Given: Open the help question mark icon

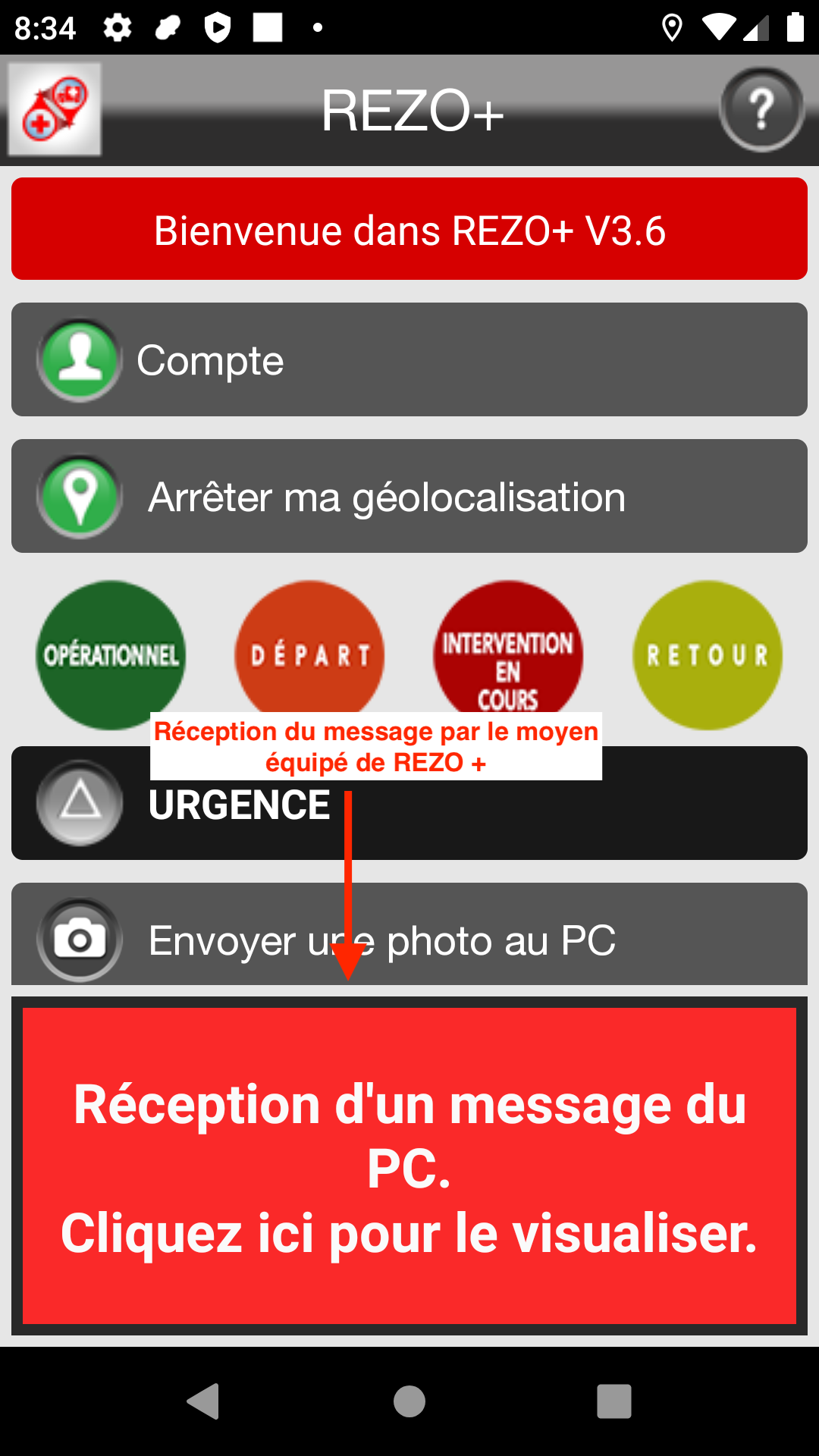Looking at the screenshot, I should (x=761, y=109).
